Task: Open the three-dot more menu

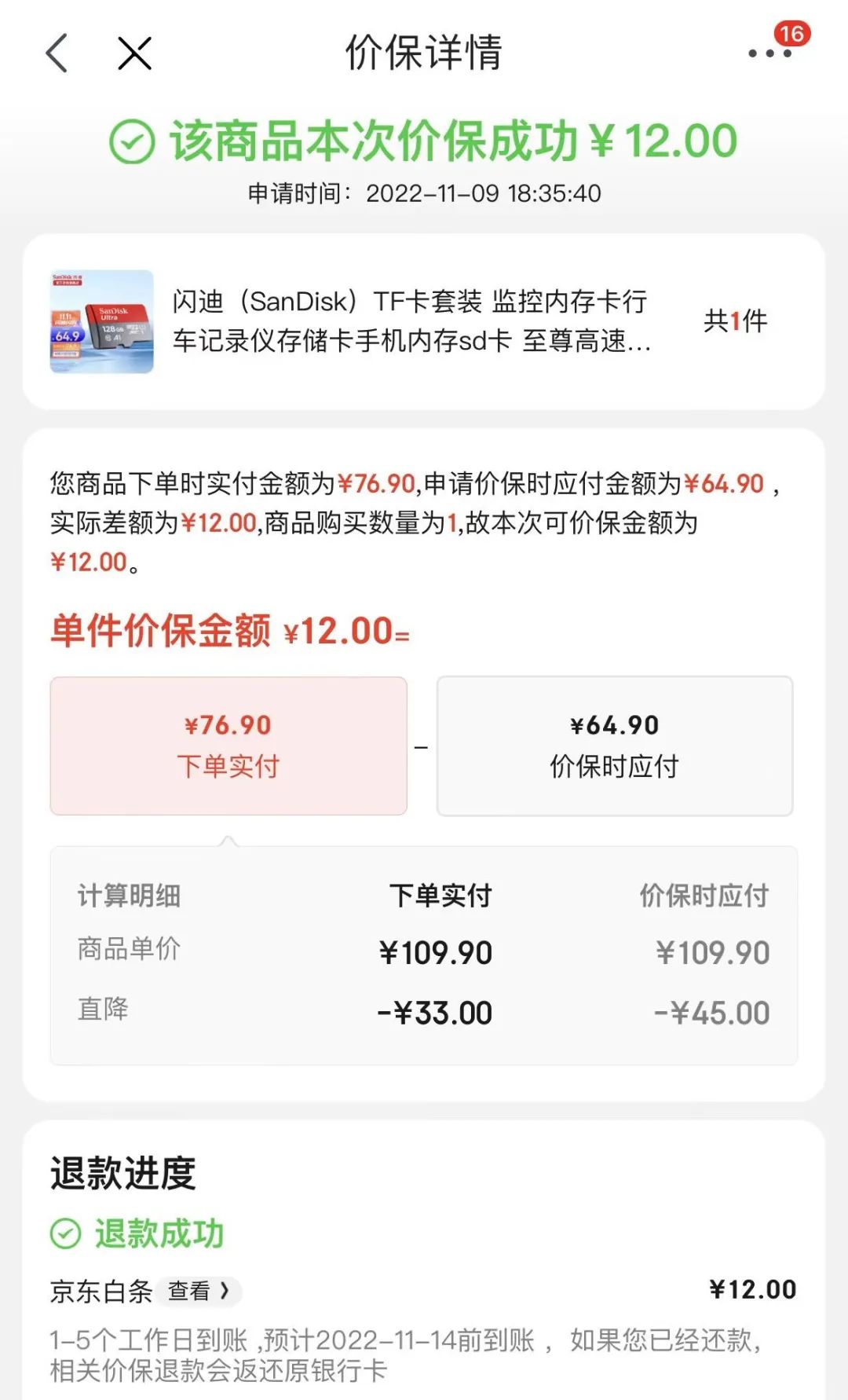Action: pos(769,53)
